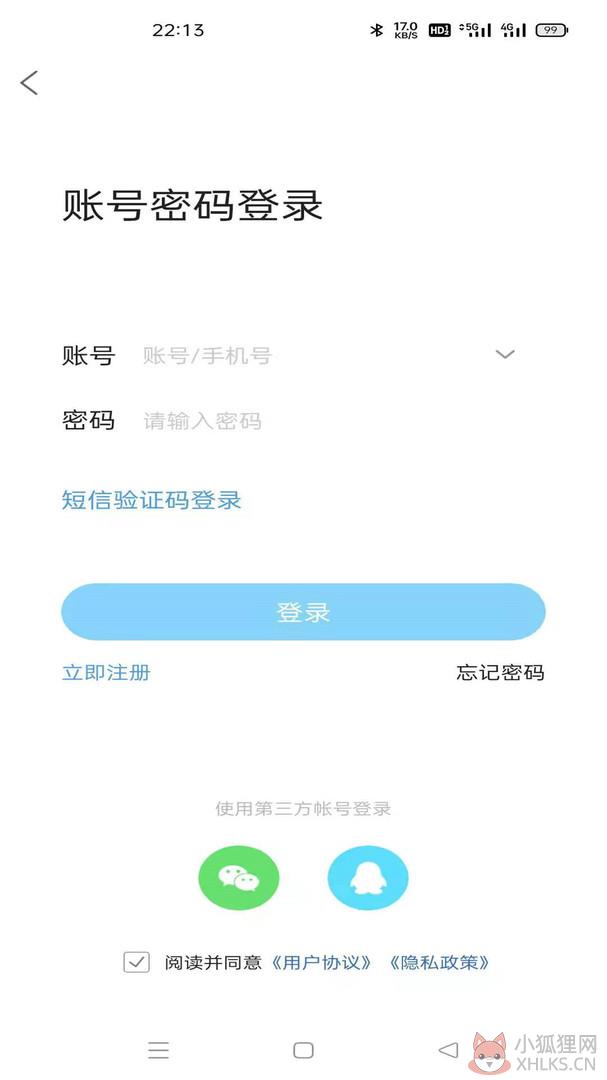Screen dimensions: 607x1080
Task: Open the recent apps menu button
Action: tap(158, 1050)
